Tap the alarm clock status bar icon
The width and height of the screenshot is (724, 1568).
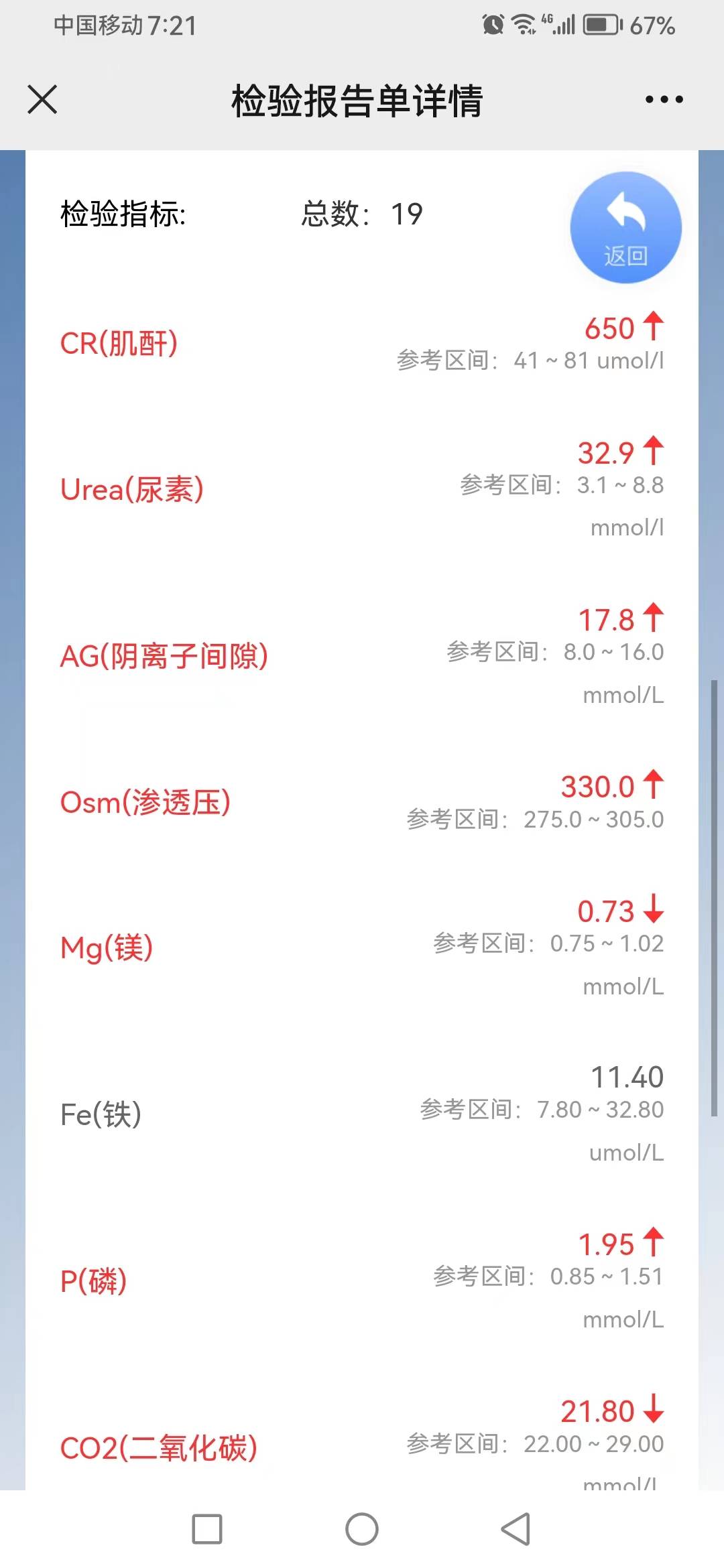click(x=491, y=25)
